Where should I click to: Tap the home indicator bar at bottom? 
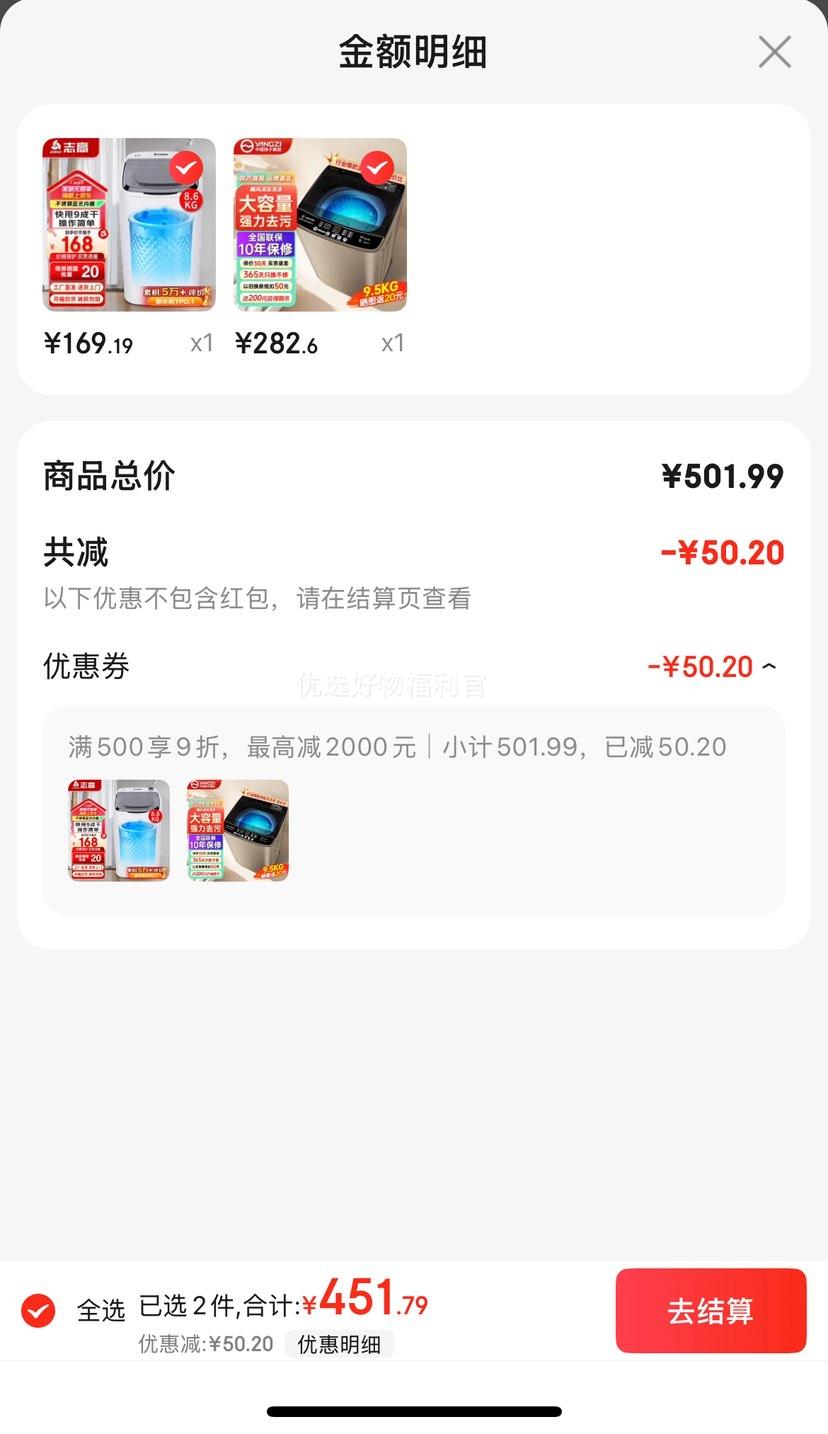[x=414, y=1412]
